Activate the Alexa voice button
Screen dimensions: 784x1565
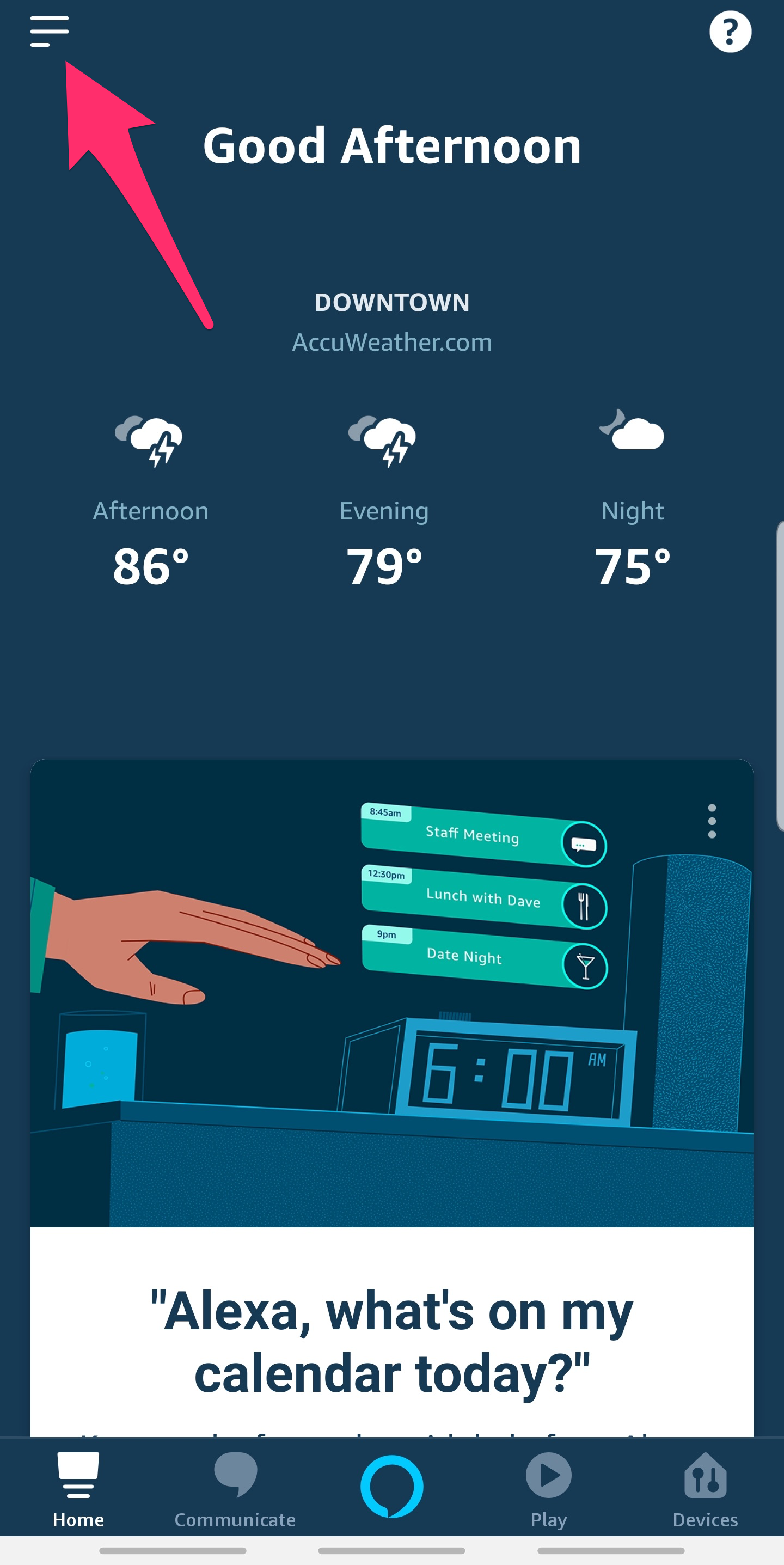tap(391, 1486)
